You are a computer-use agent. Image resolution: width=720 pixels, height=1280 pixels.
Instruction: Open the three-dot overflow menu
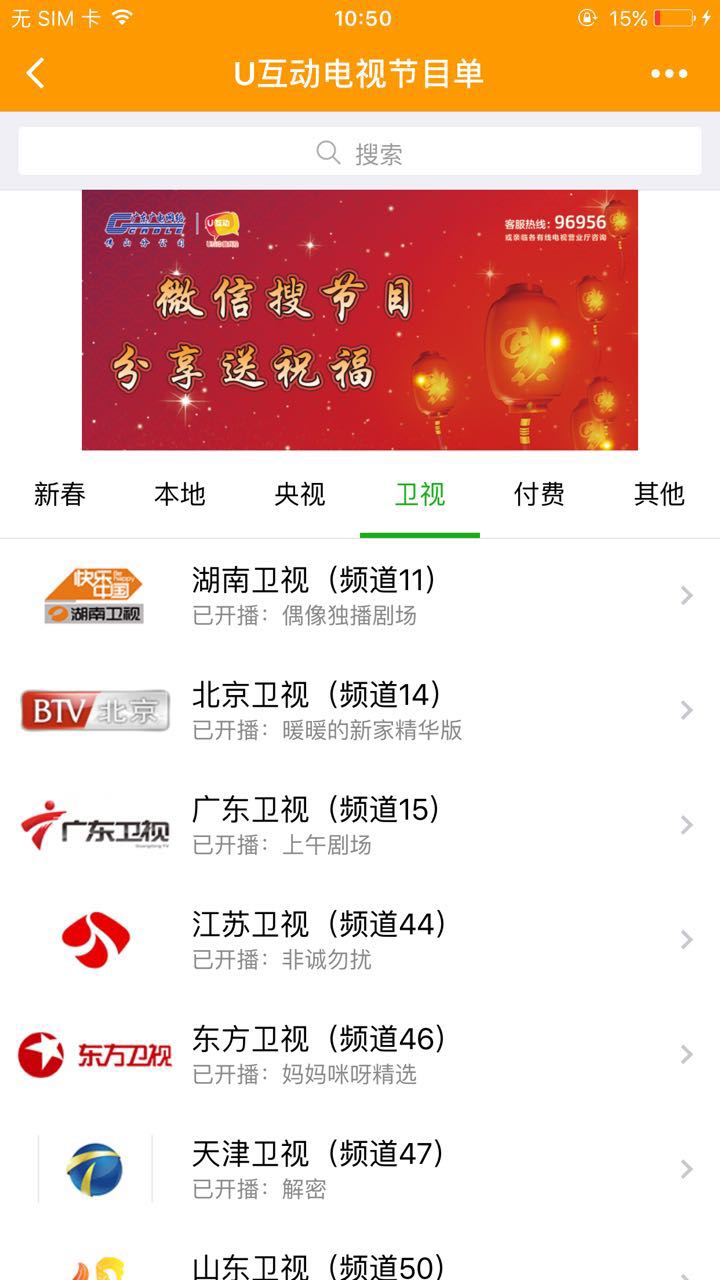[x=669, y=73]
